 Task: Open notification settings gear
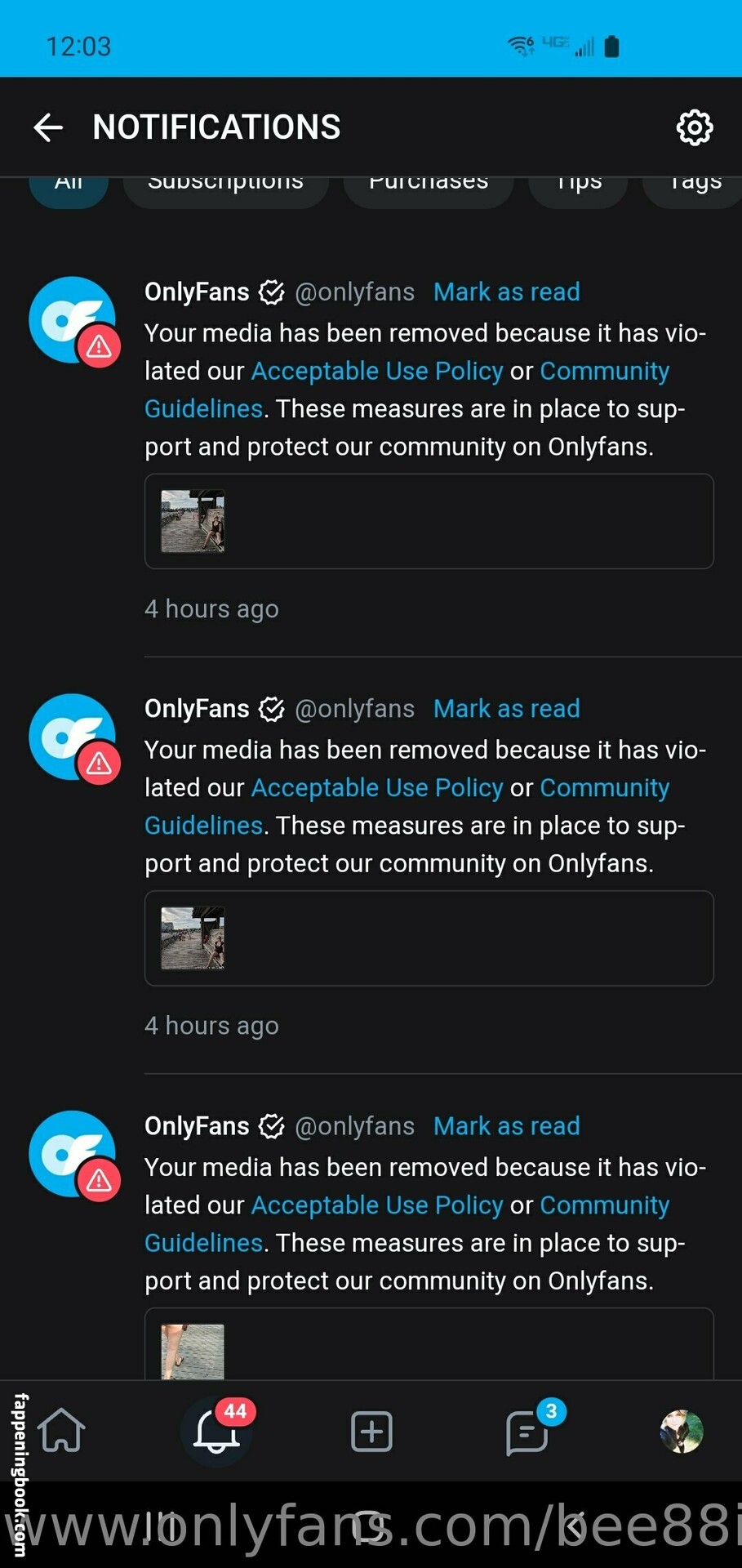(695, 127)
